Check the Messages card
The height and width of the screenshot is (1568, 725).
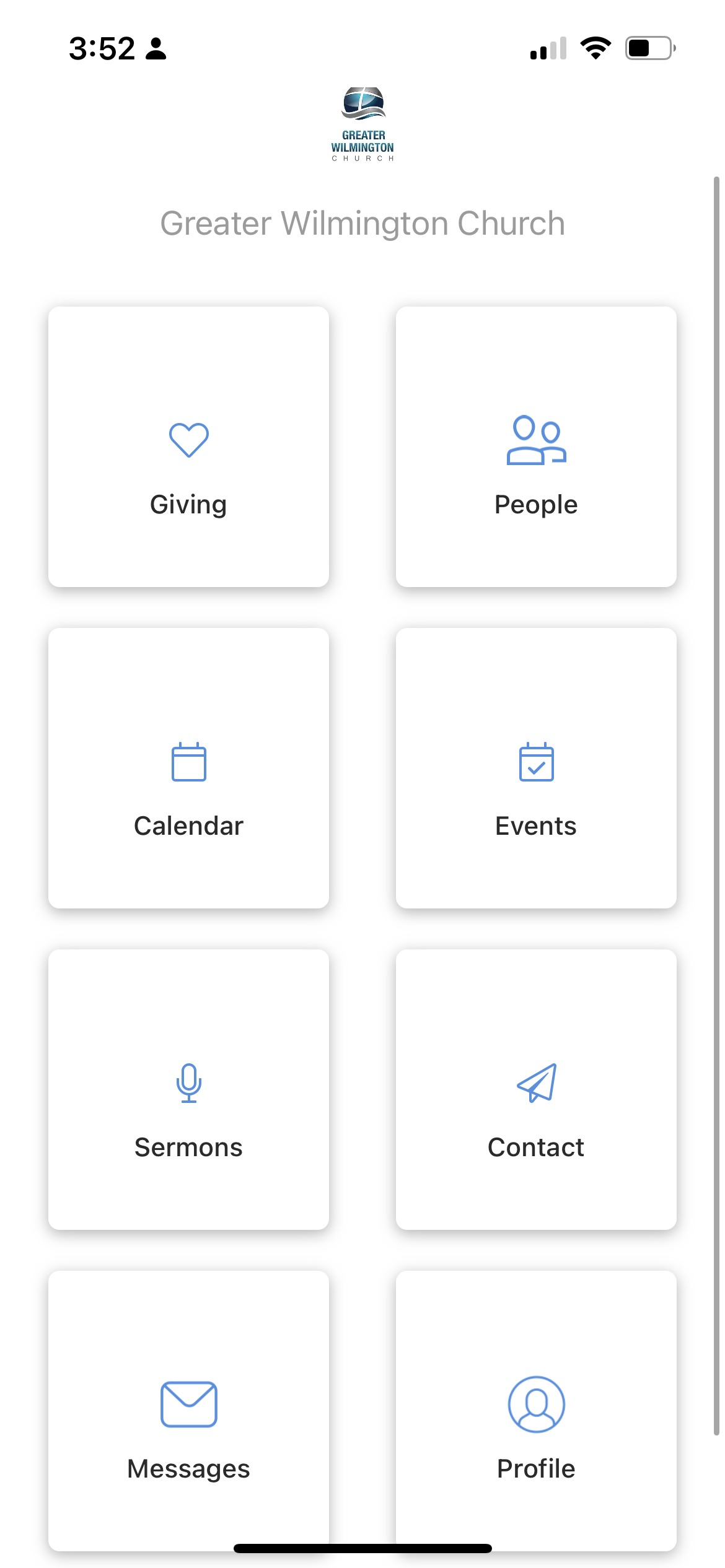pos(188,1411)
